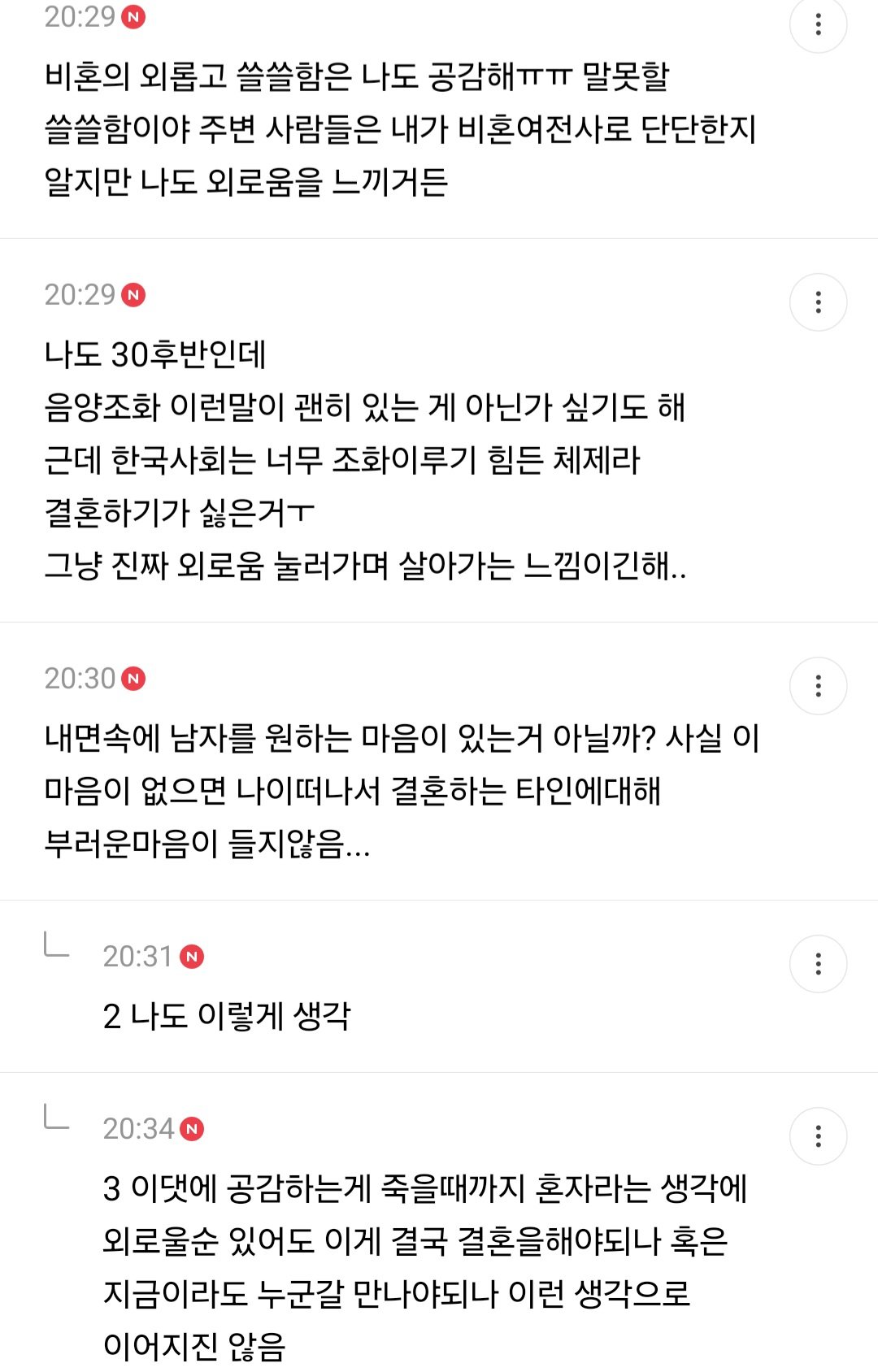Open three-dot menu for 2 나도 이렇게 생각 reply
878x1372 pixels.
(818, 964)
